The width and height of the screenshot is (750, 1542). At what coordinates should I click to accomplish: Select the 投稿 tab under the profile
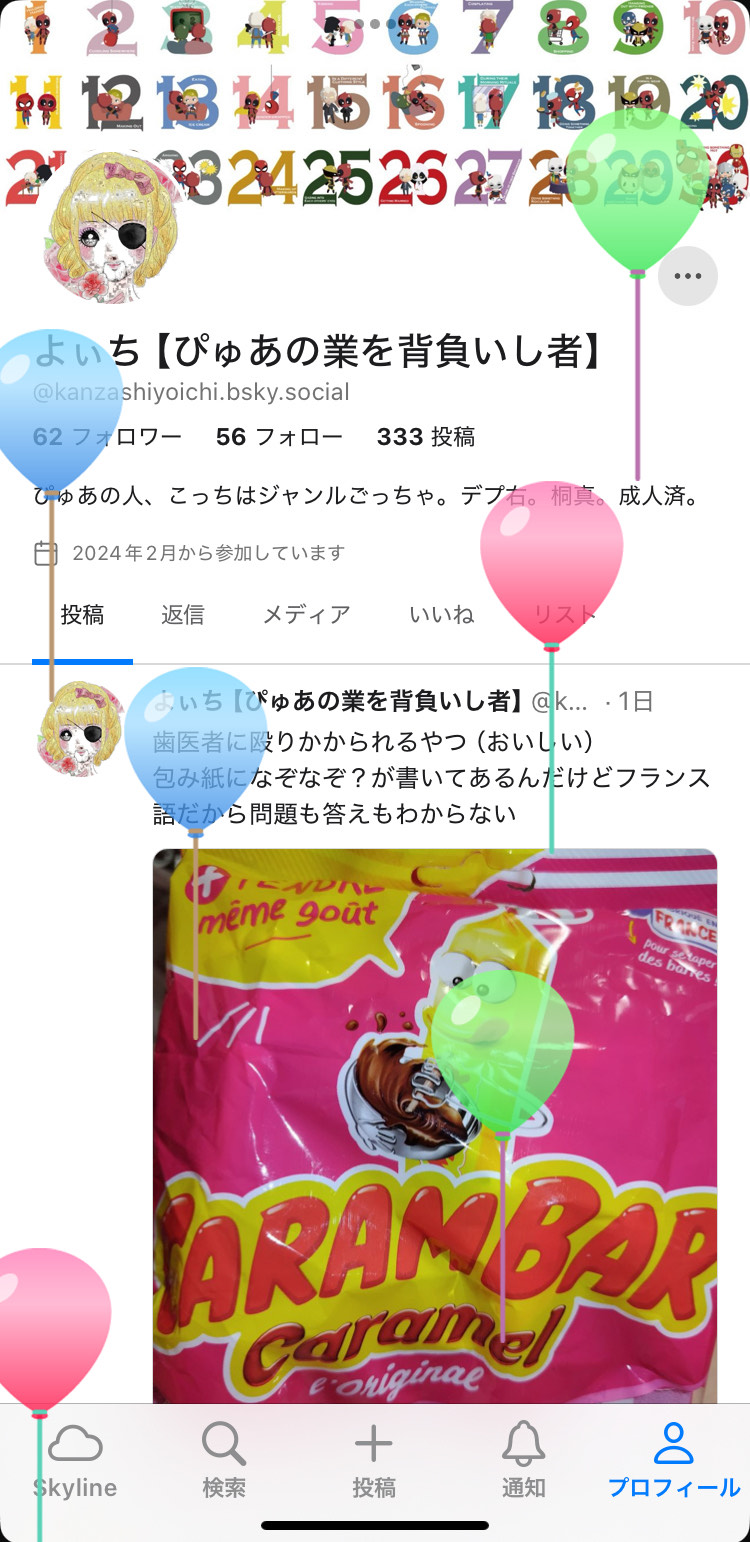pyautogui.click(x=82, y=615)
